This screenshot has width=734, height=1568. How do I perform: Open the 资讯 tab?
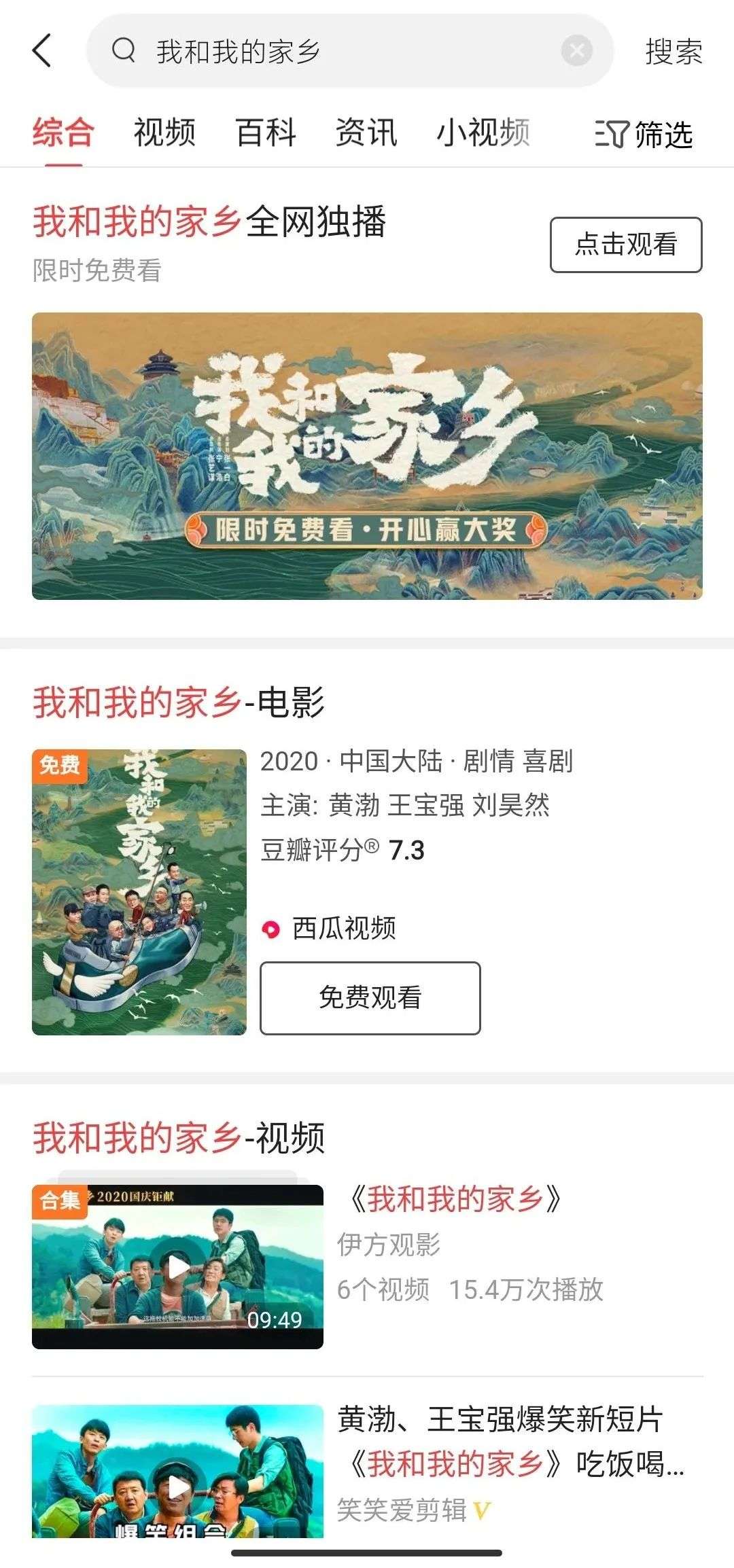tap(366, 132)
